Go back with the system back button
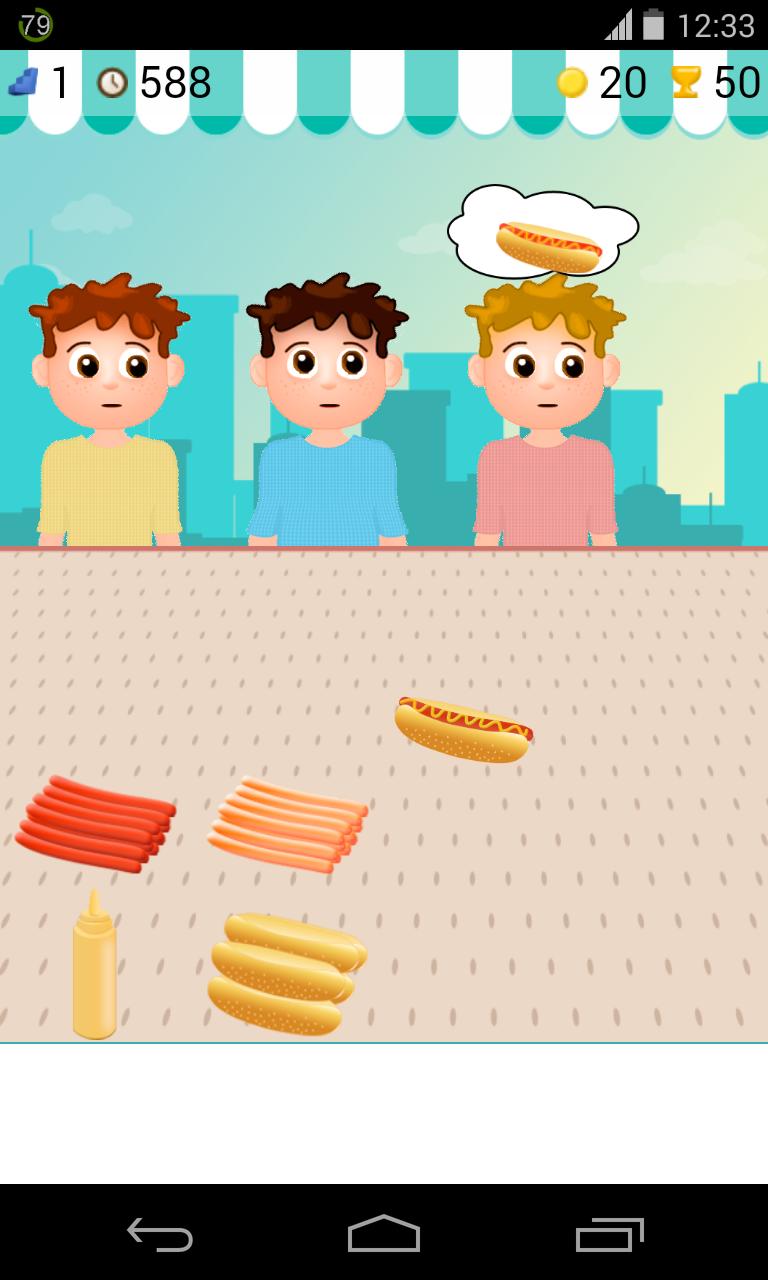The image size is (768, 1280). (160, 1234)
